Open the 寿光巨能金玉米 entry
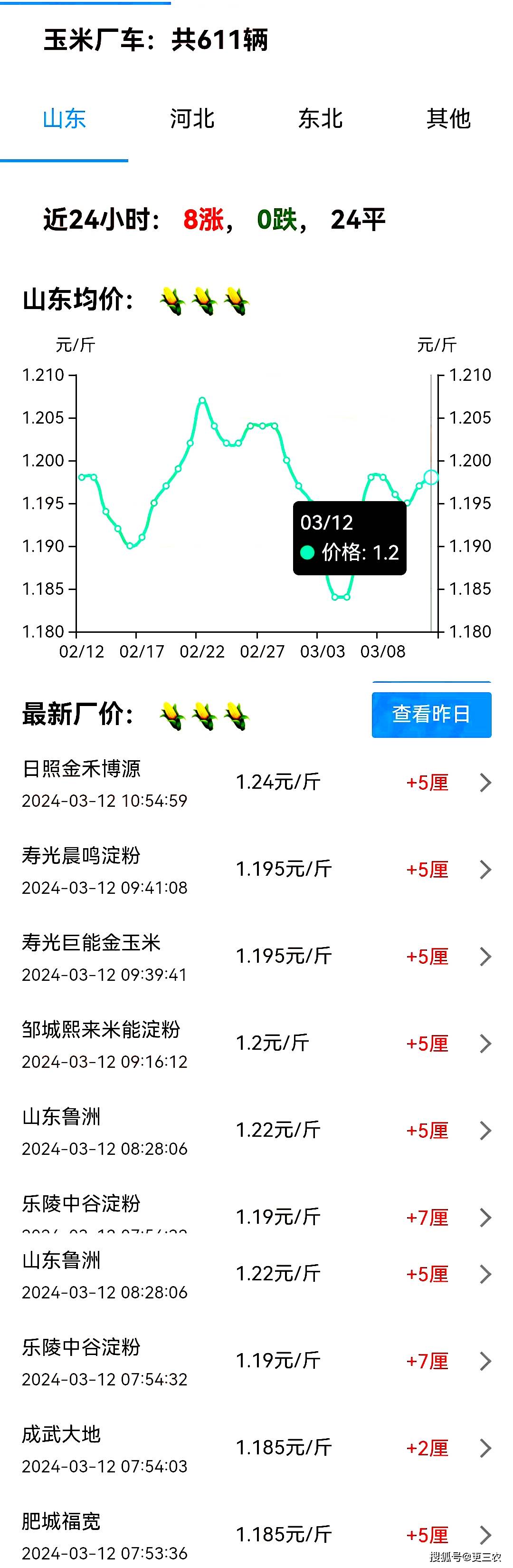Screen dimensions: 513x1568 pos(256,957)
